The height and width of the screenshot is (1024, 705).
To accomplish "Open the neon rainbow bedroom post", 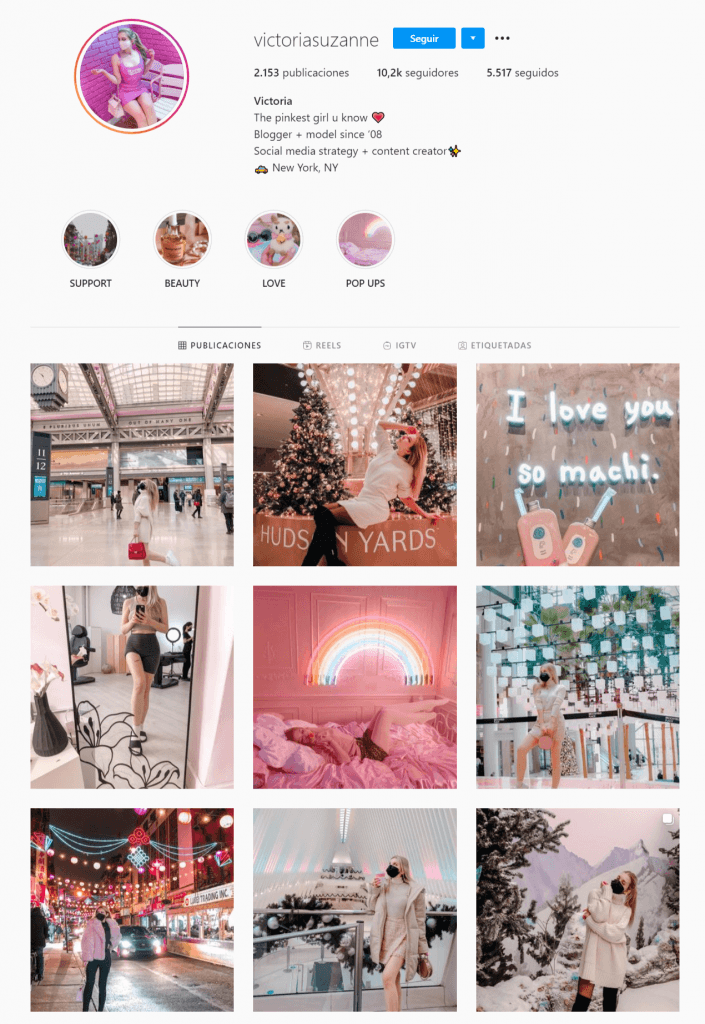I will click(355, 687).
